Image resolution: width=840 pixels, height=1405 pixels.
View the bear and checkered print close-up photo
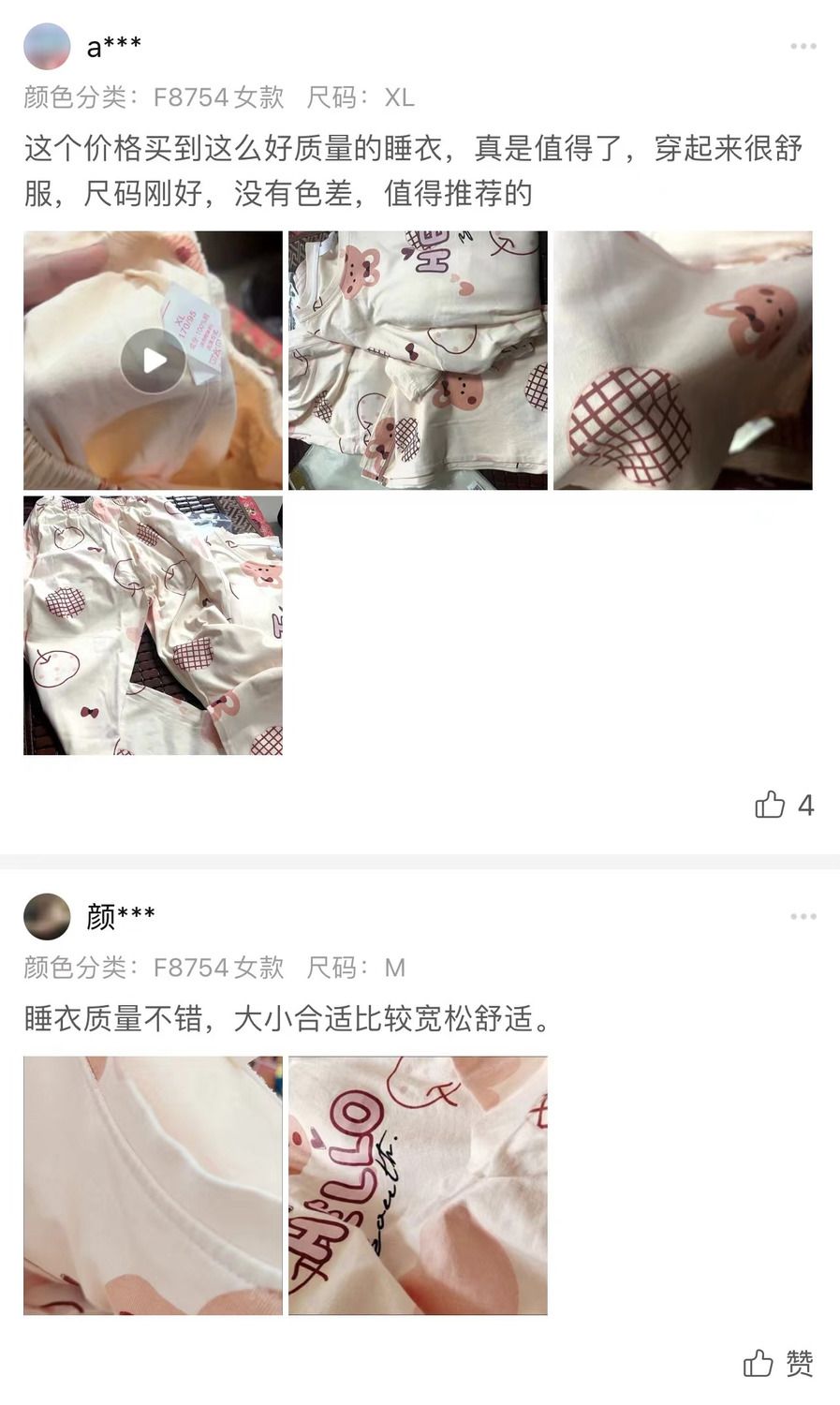coord(683,360)
